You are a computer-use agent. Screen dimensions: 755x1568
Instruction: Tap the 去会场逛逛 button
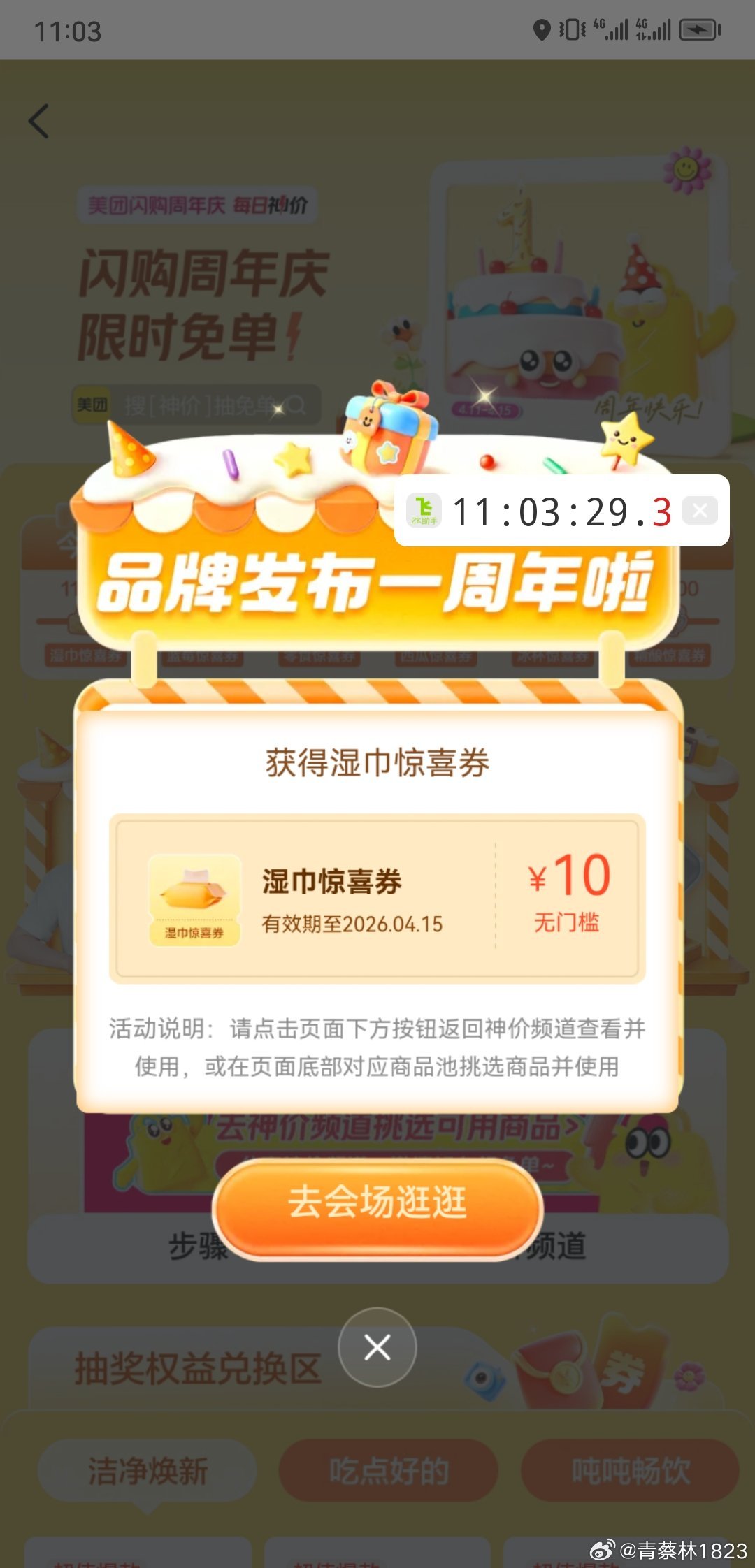377,1203
